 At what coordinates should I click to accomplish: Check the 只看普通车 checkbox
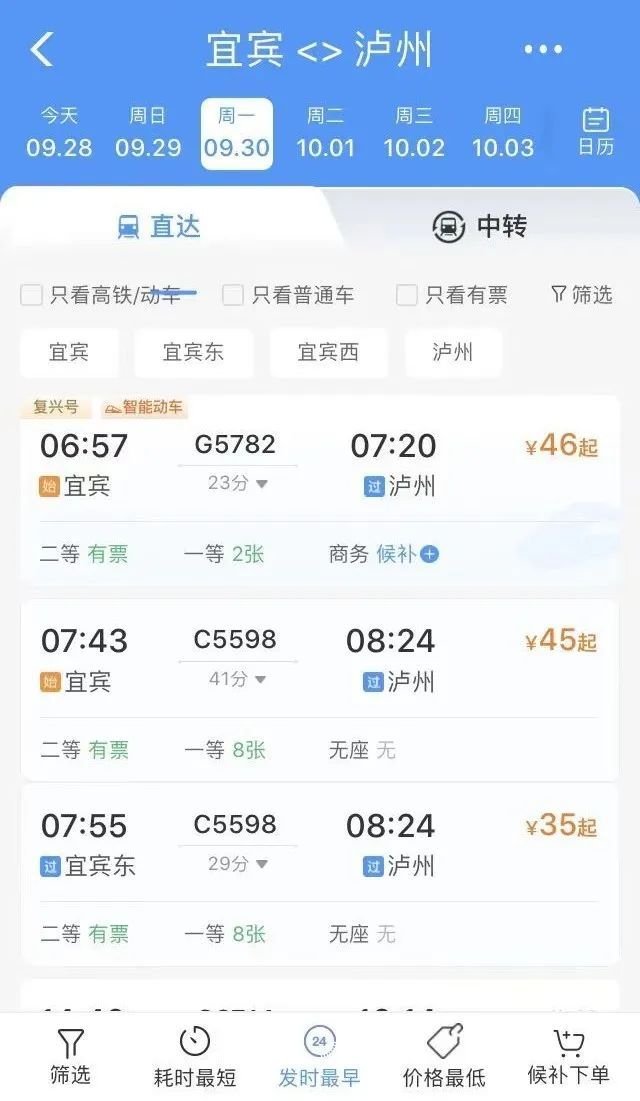pyautogui.click(x=233, y=295)
